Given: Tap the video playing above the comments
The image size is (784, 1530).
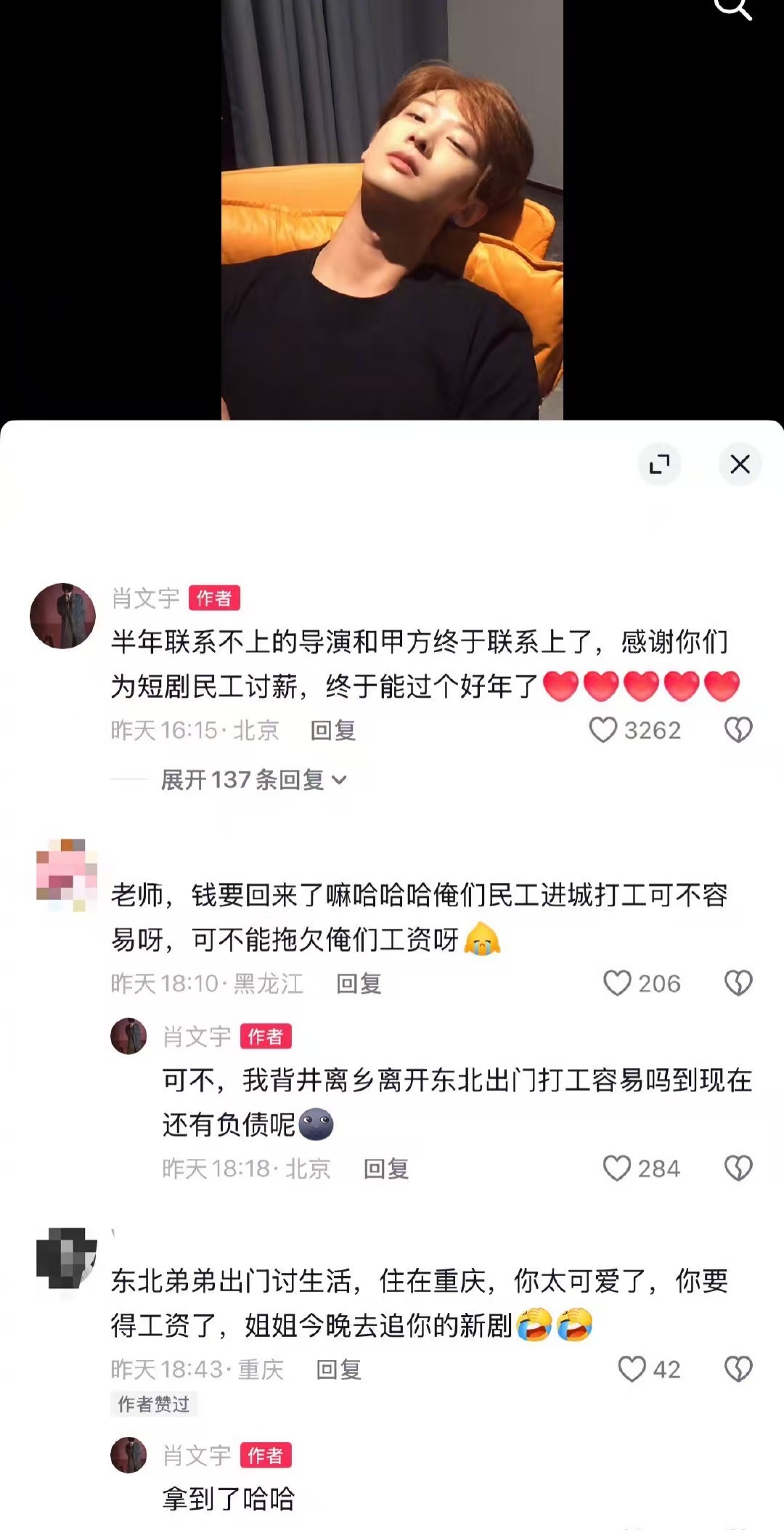Looking at the screenshot, I should pyautogui.click(x=392, y=211).
